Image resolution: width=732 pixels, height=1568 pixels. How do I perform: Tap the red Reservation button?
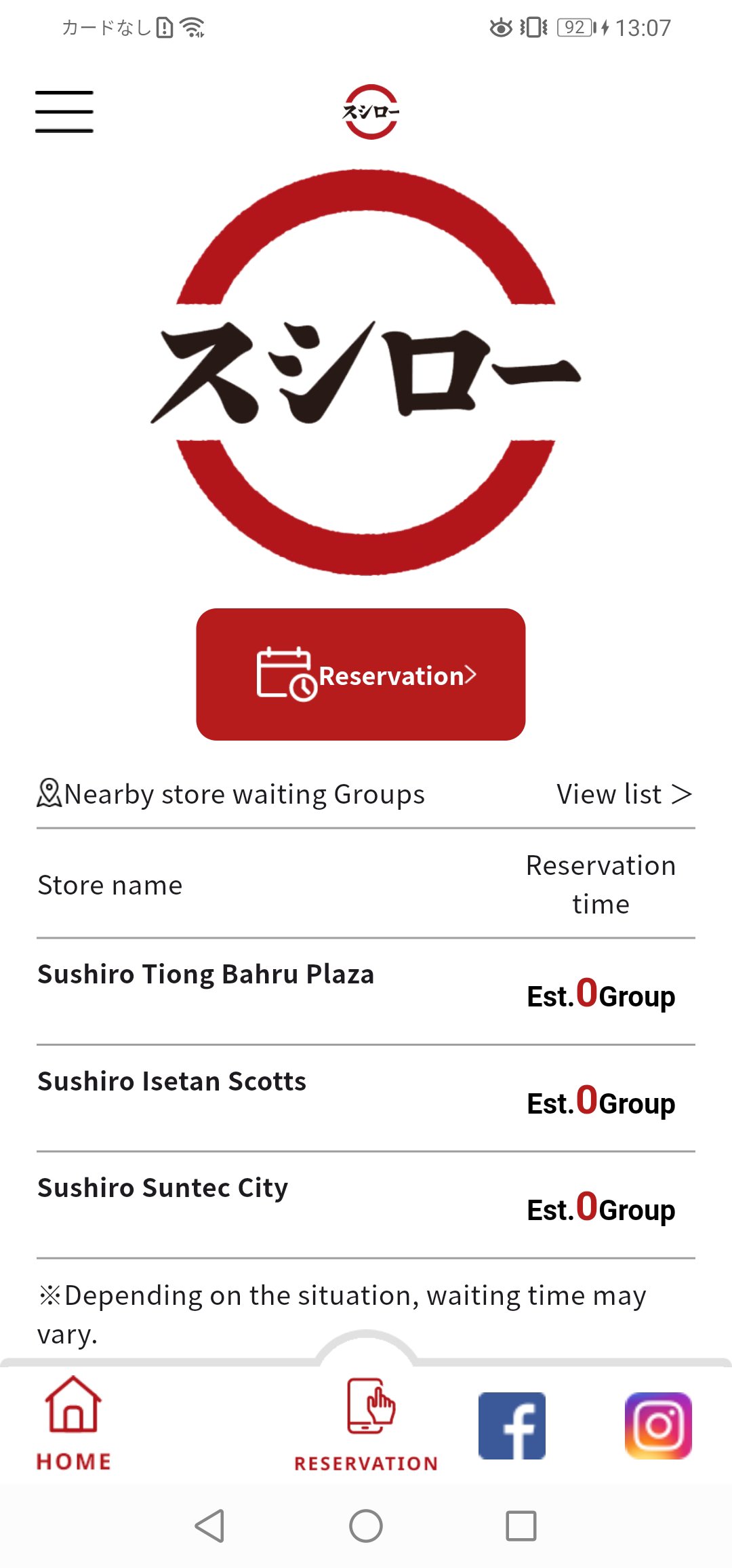361,674
